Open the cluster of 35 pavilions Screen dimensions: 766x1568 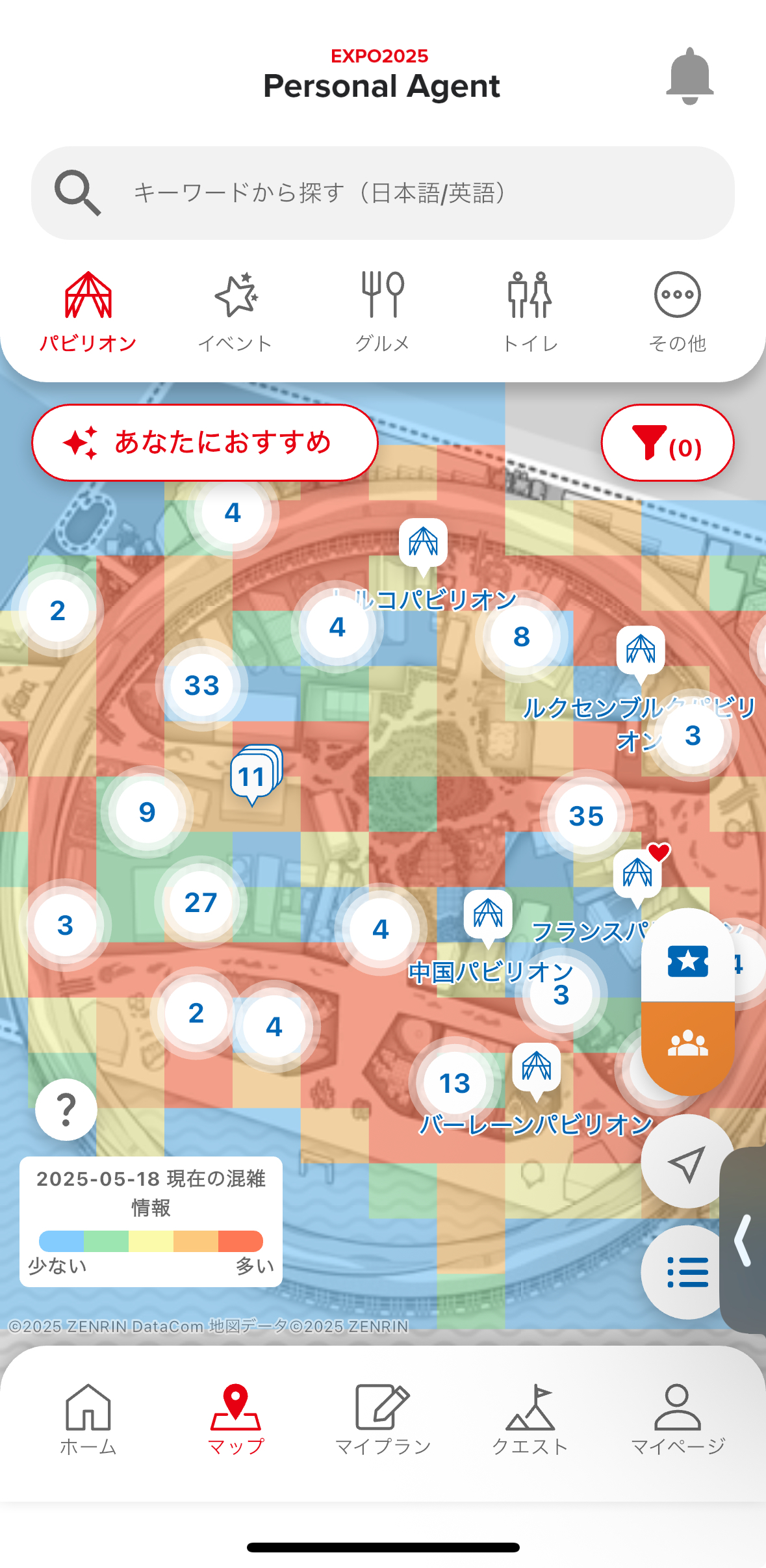click(x=586, y=816)
